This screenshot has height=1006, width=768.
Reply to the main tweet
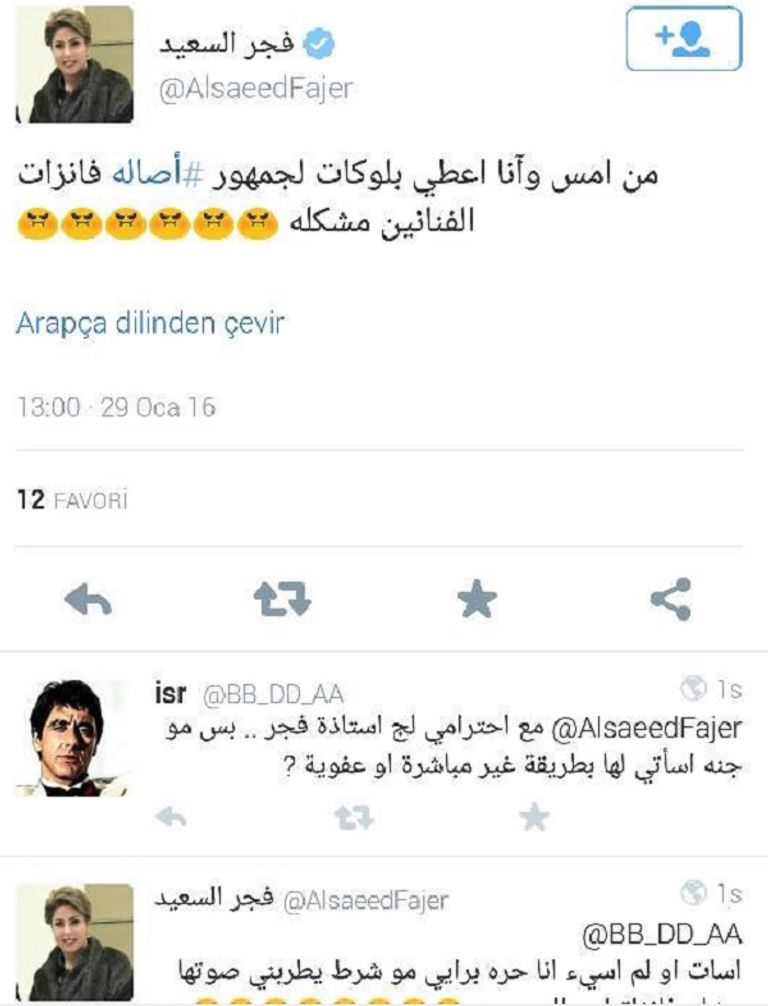tap(89, 600)
